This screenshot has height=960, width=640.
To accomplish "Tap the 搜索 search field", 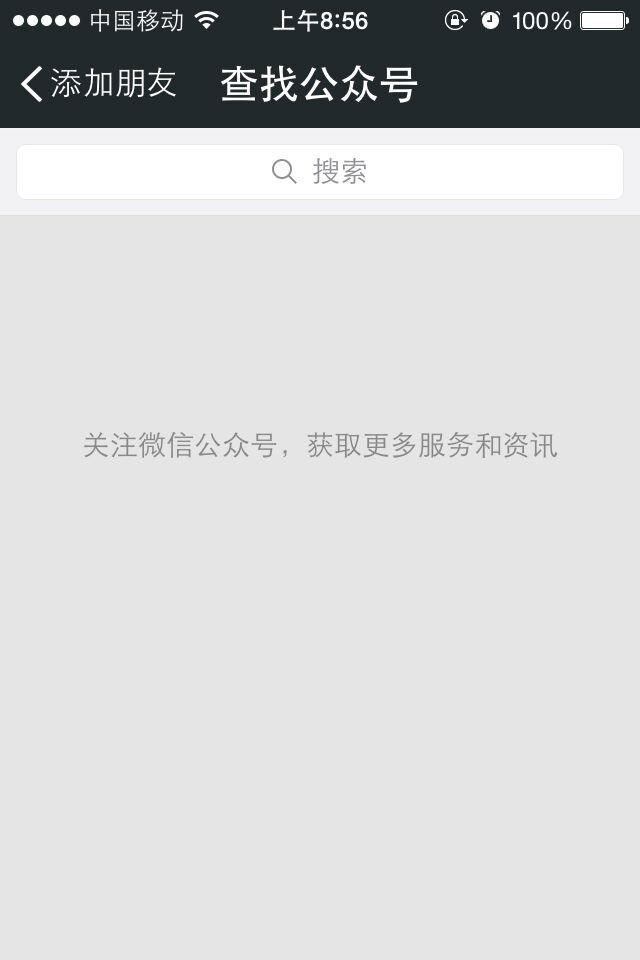I will point(320,172).
